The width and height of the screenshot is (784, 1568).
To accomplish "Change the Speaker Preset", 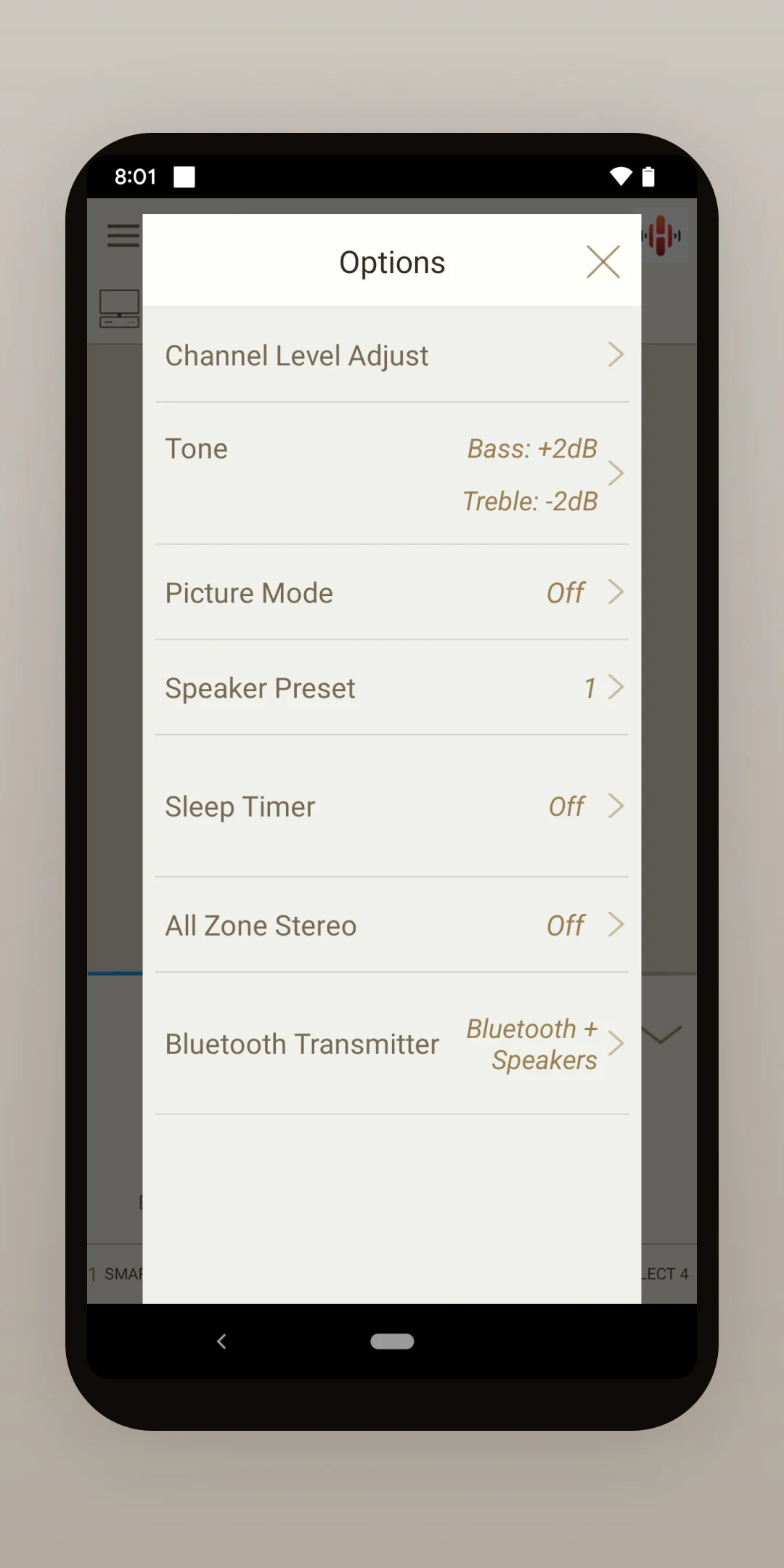I will tap(392, 688).
